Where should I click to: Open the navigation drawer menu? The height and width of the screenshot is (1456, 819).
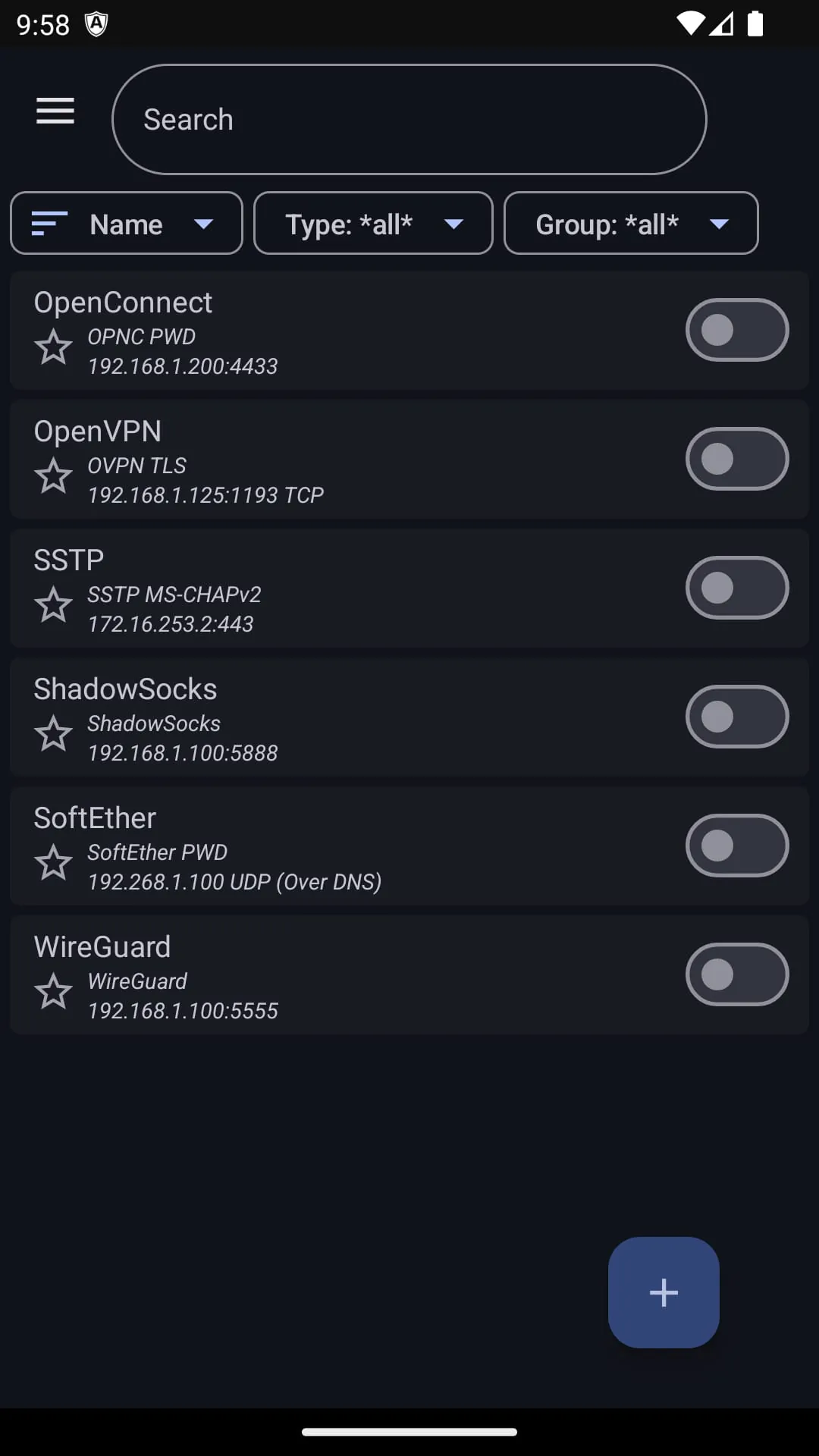pyautogui.click(x=55, y=111)
